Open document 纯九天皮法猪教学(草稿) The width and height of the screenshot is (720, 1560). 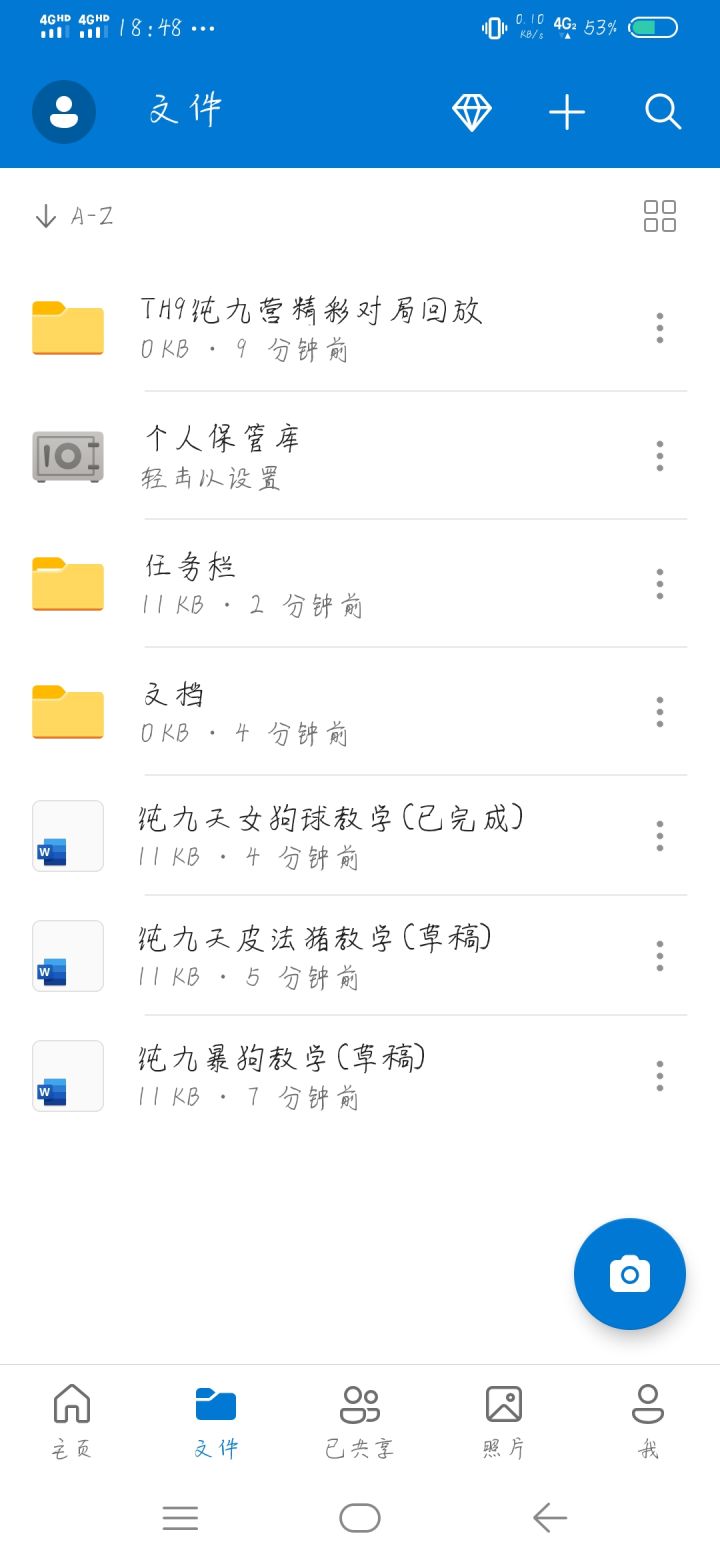(x=315, y=955)
